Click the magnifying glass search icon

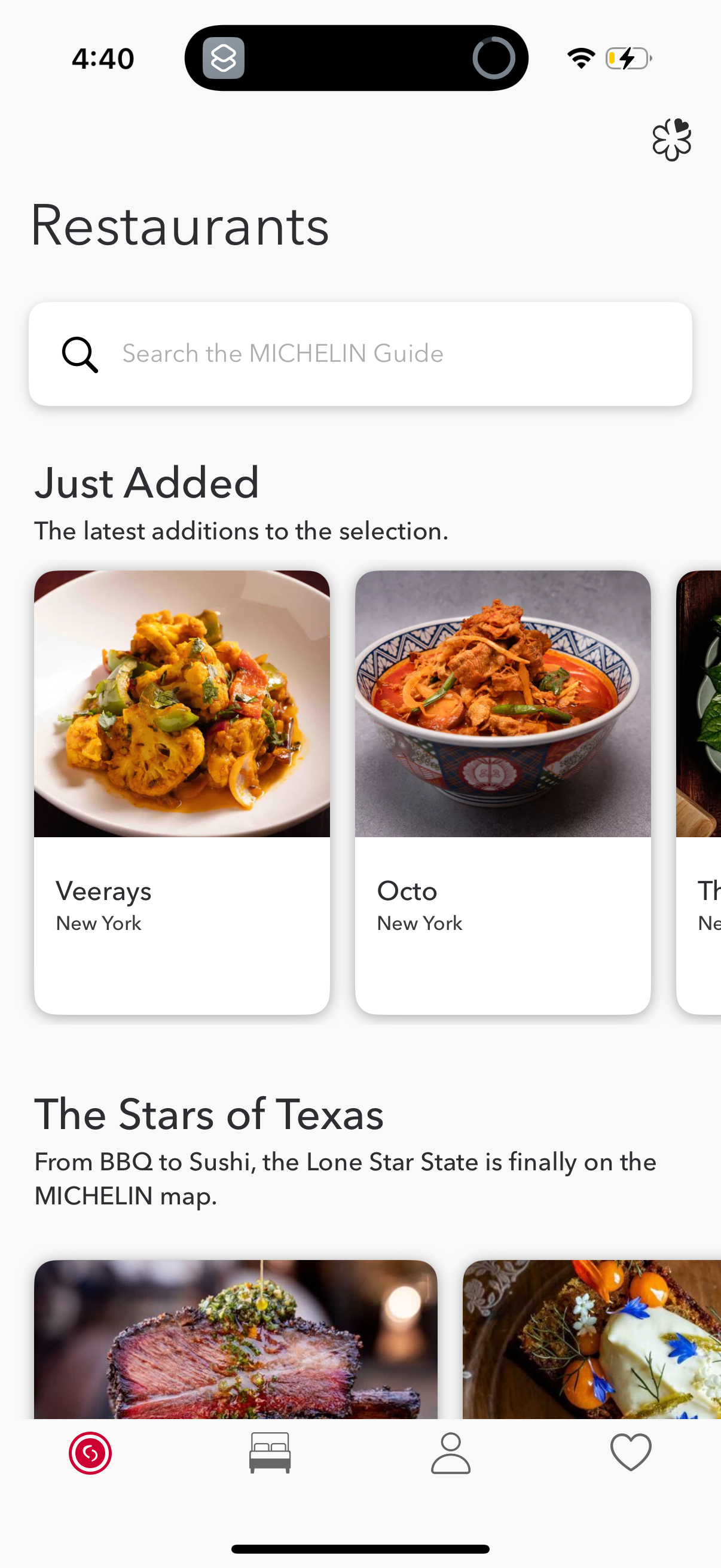[x=80, y=353]
